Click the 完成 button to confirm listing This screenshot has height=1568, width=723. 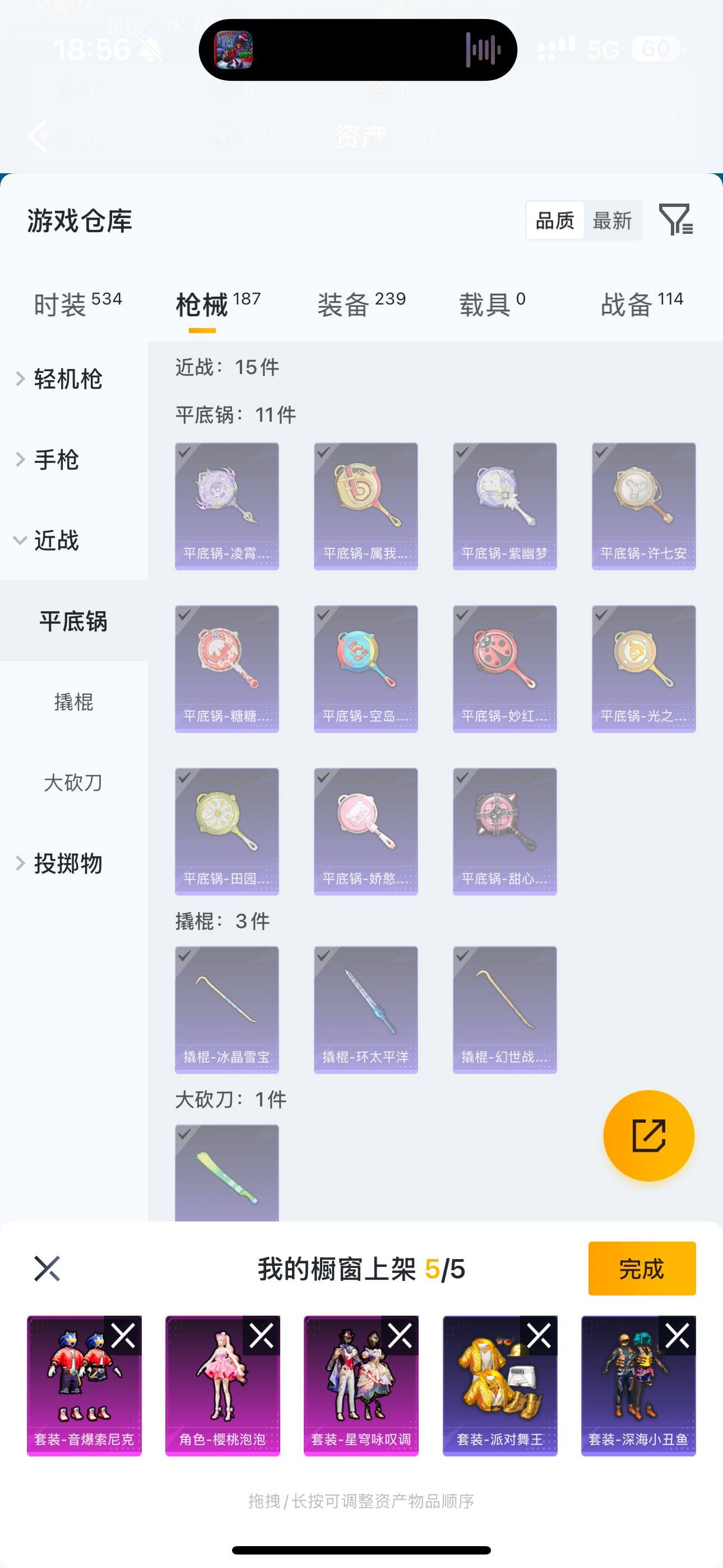click(x=642, y=1269)
